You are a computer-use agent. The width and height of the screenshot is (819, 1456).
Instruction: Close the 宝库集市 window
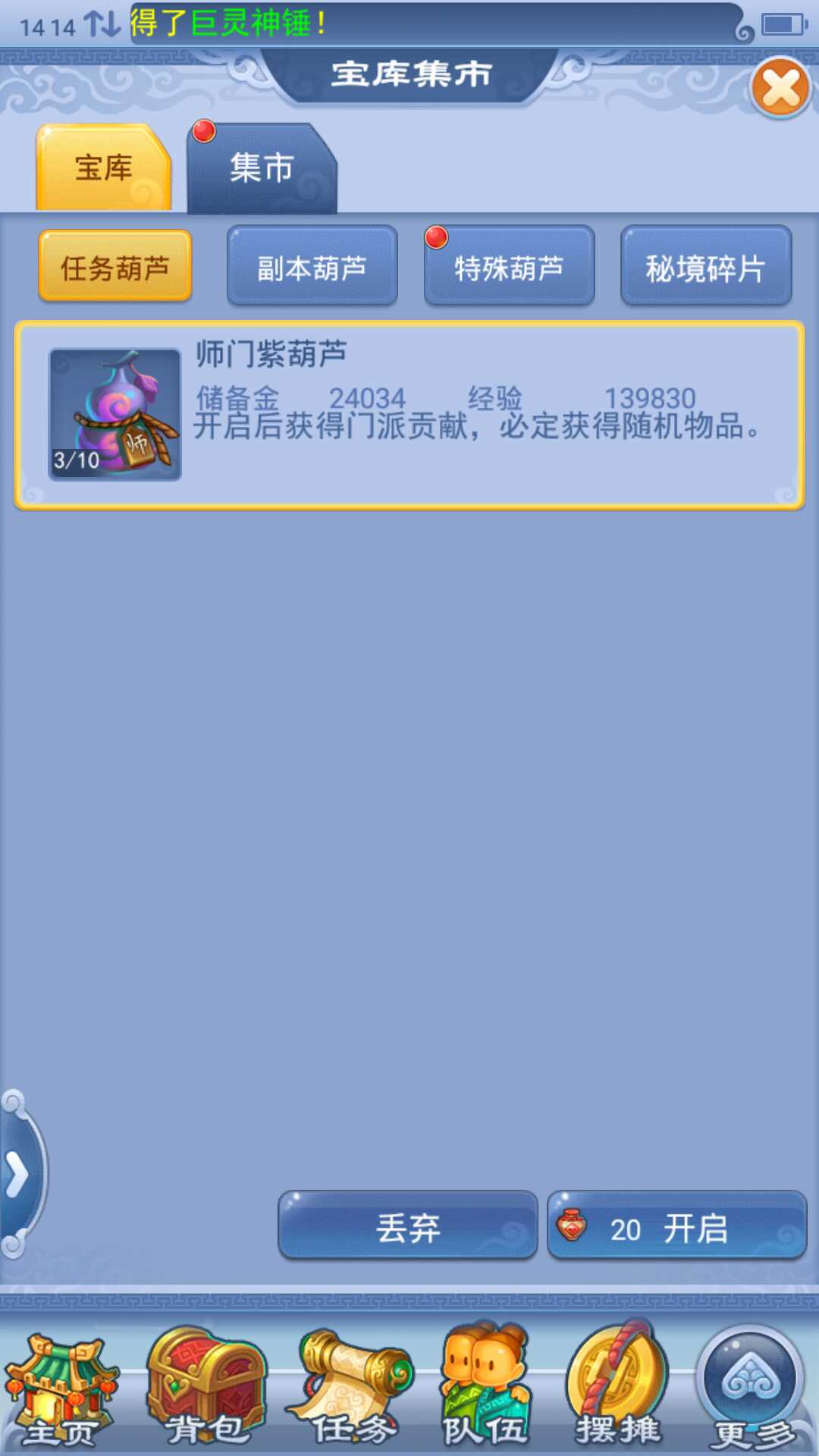[780, 88]
